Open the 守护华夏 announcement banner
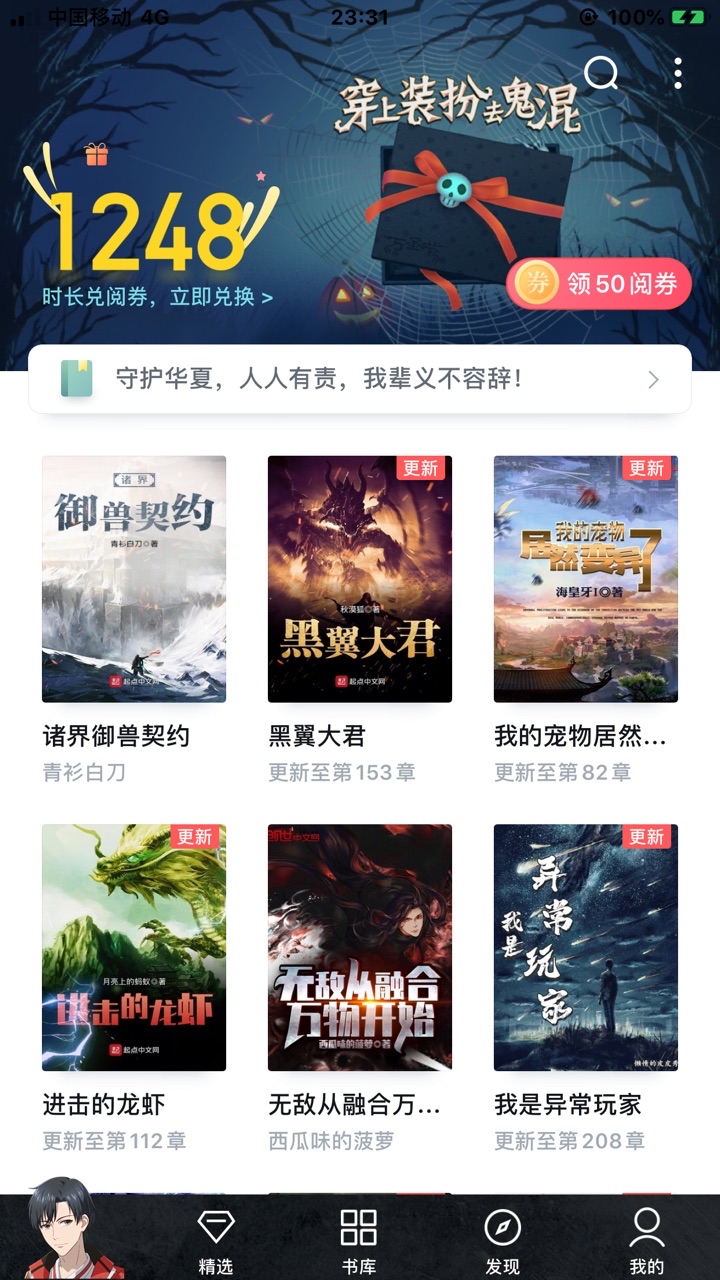Screen dimensions: 720x1280 [x=360, y=379]
